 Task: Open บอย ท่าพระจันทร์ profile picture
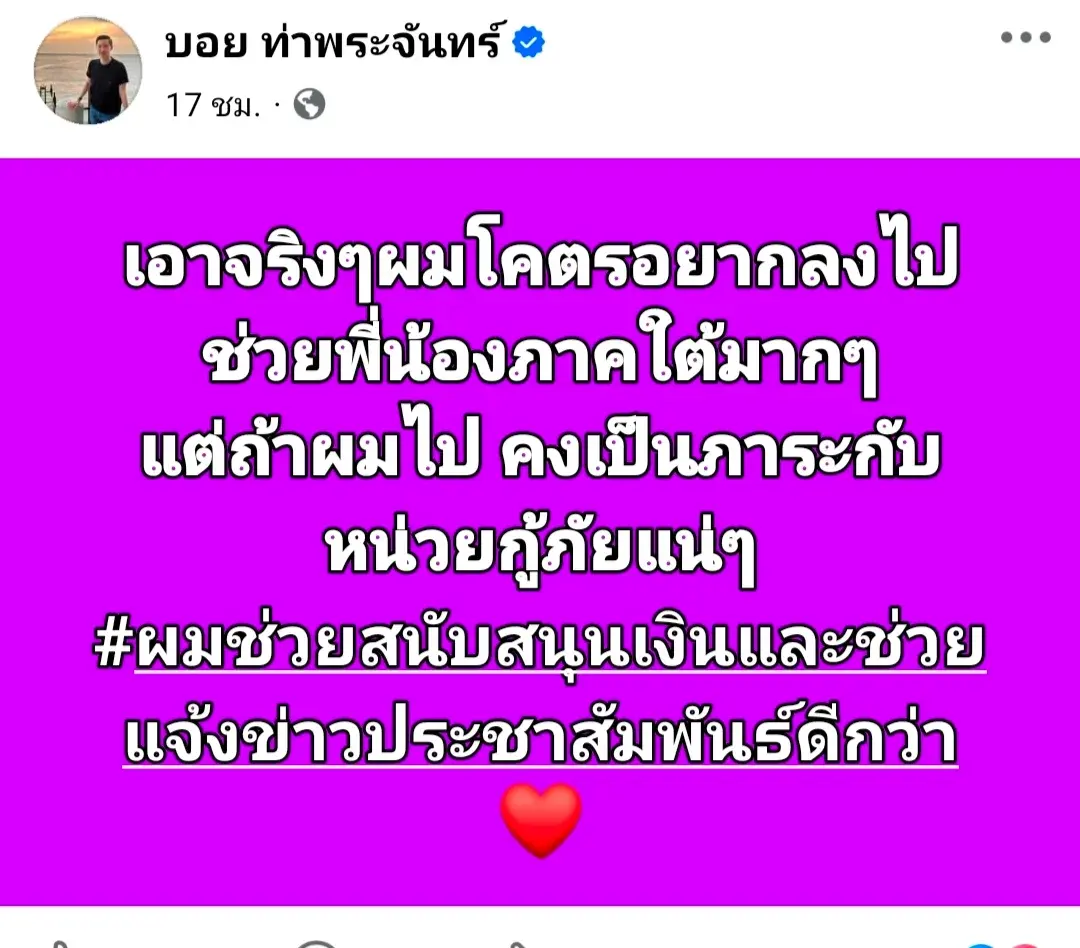pyautogui.click(x=88, y=70)
